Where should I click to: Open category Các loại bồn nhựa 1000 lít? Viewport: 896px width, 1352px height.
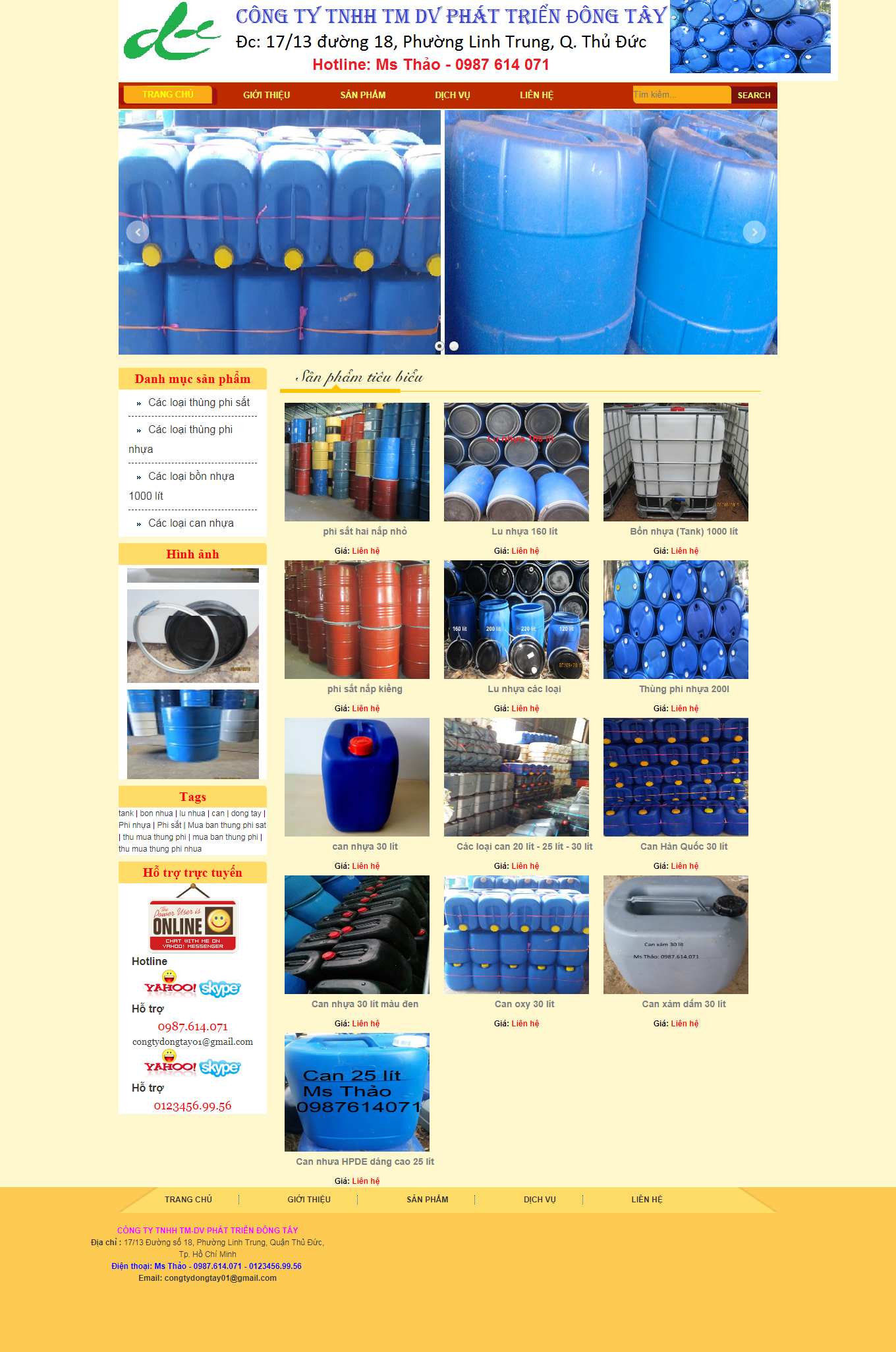[x=191, y=477]
